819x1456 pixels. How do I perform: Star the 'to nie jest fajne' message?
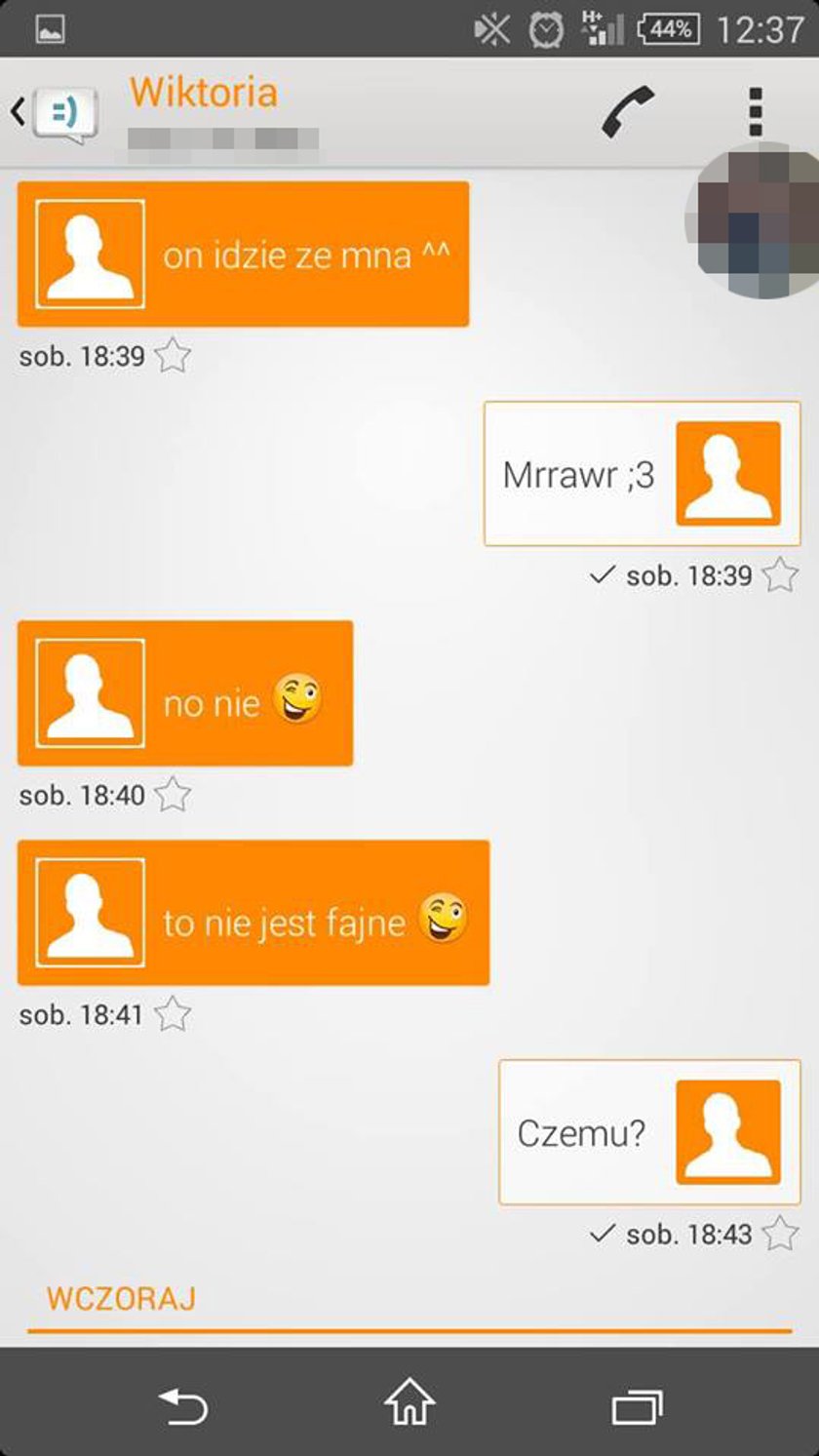[x=173, y=1014]
